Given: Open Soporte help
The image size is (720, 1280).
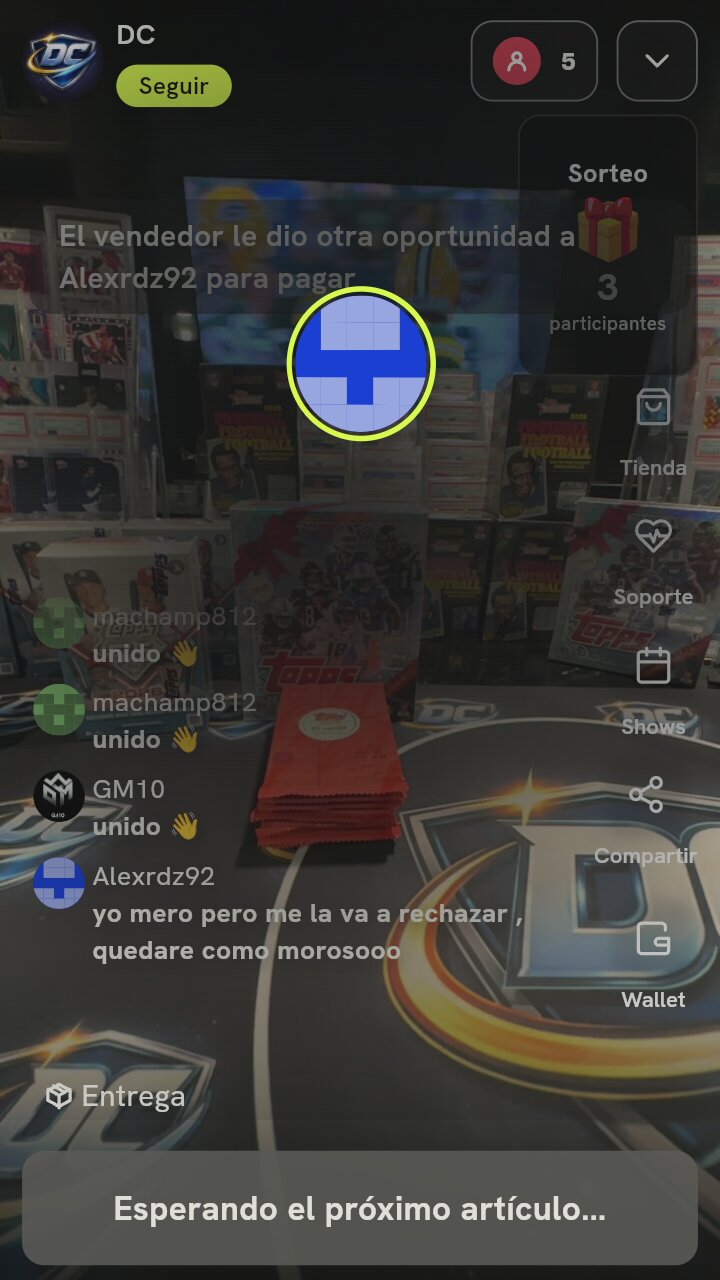Looking at the screenshot, I should click(x=653, y=562).
